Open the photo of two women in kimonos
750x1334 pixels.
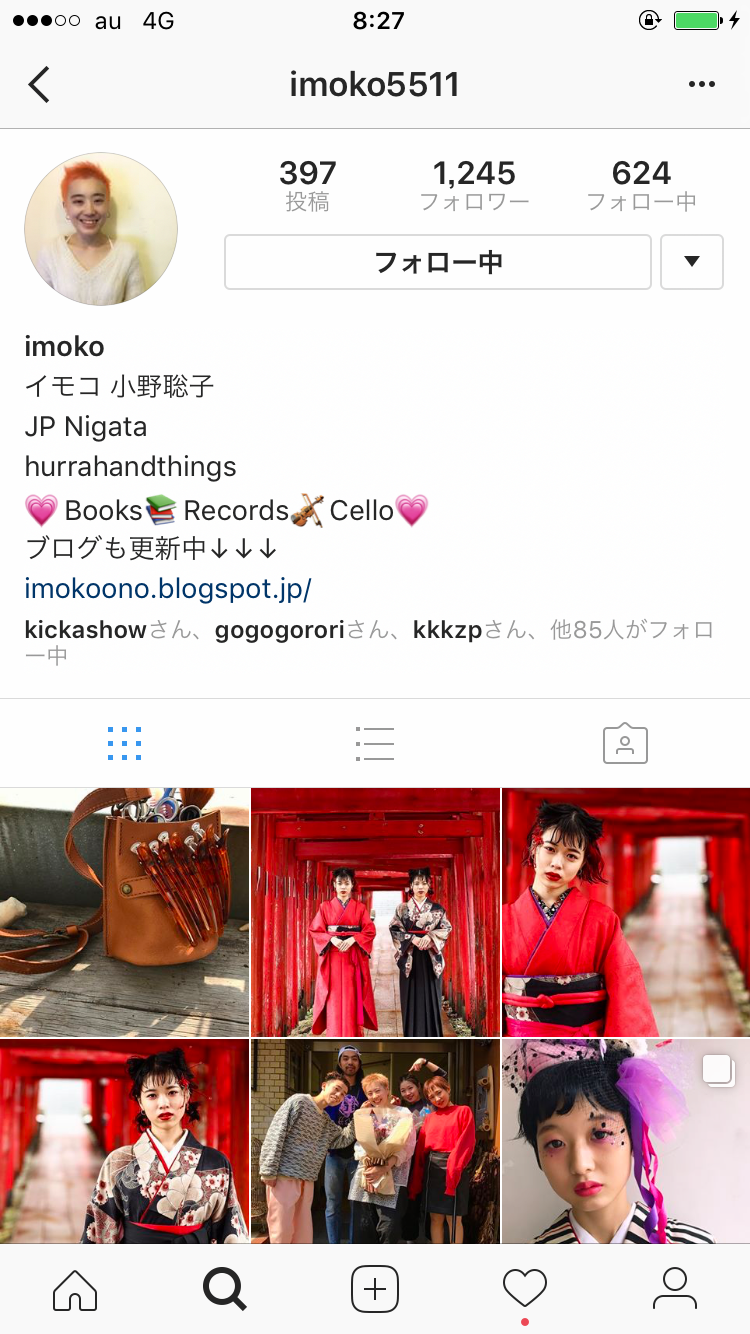[x=375, y=912]
